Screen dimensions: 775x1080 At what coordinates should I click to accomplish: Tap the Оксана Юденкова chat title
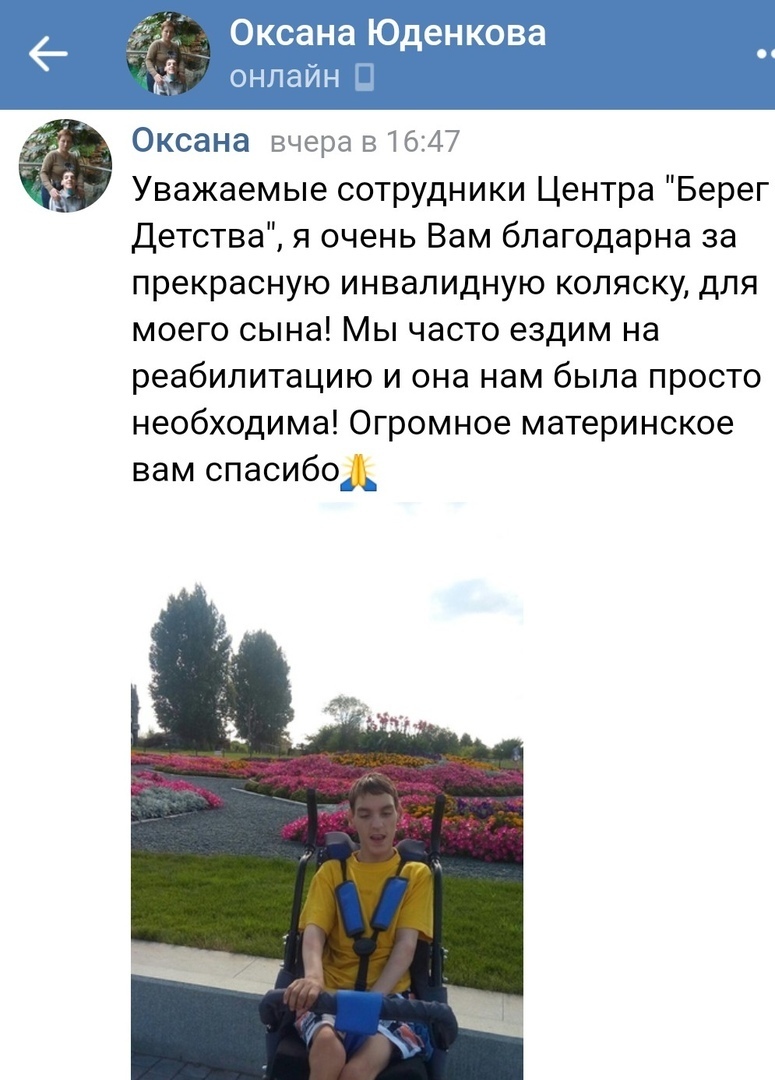pos(387,35)
